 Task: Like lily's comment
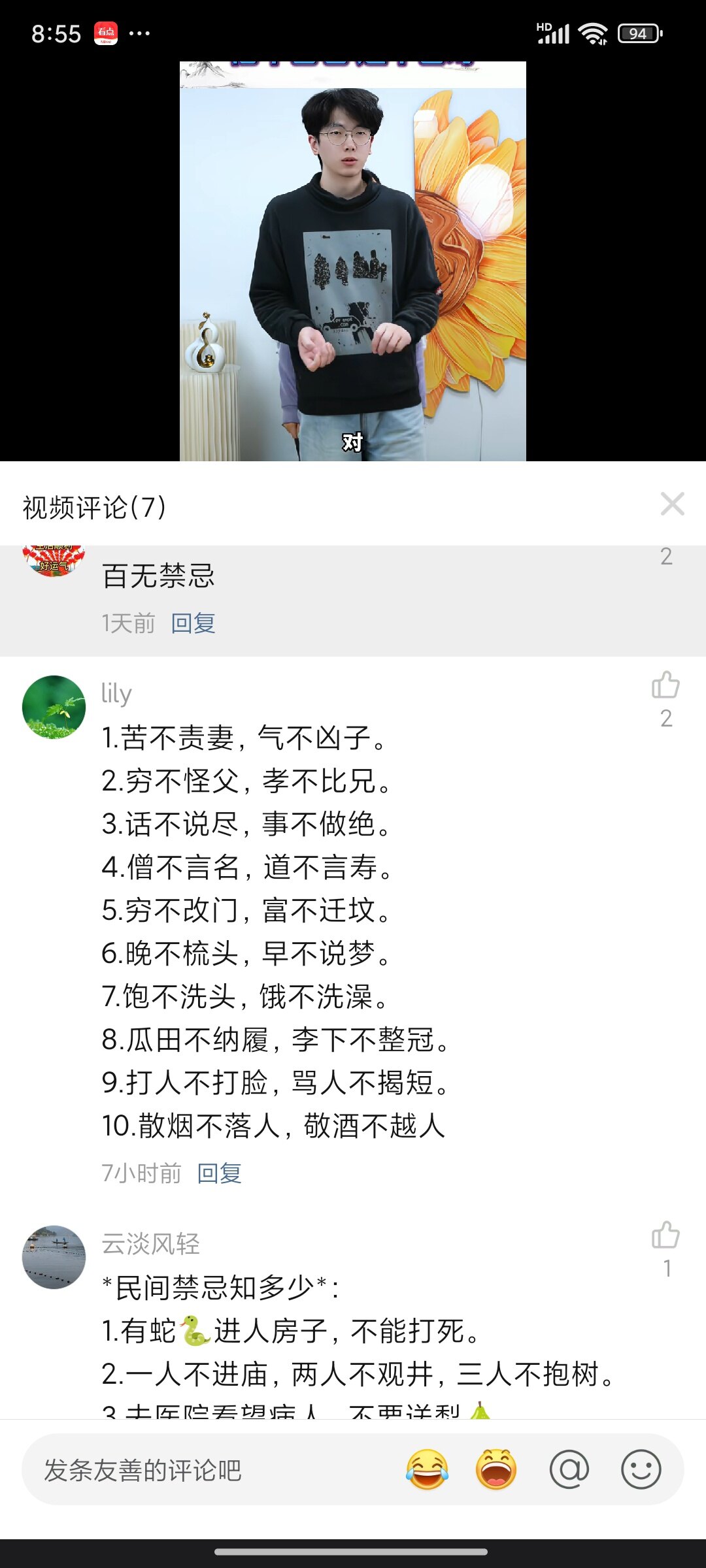pos(665,686)
